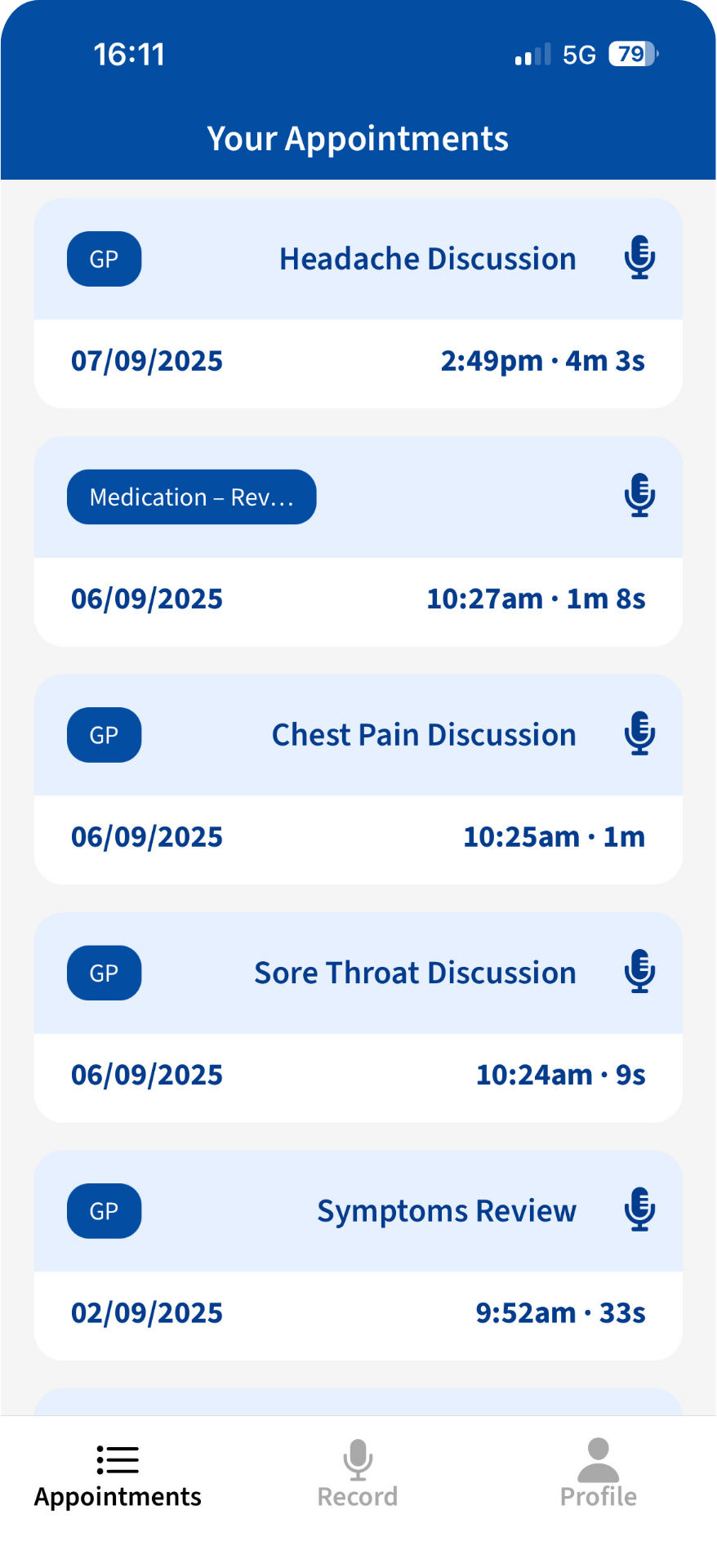Tap the microphone icon on Medication Review appointment
This screenshot has height=1568, width=717.
coord(639,496)
